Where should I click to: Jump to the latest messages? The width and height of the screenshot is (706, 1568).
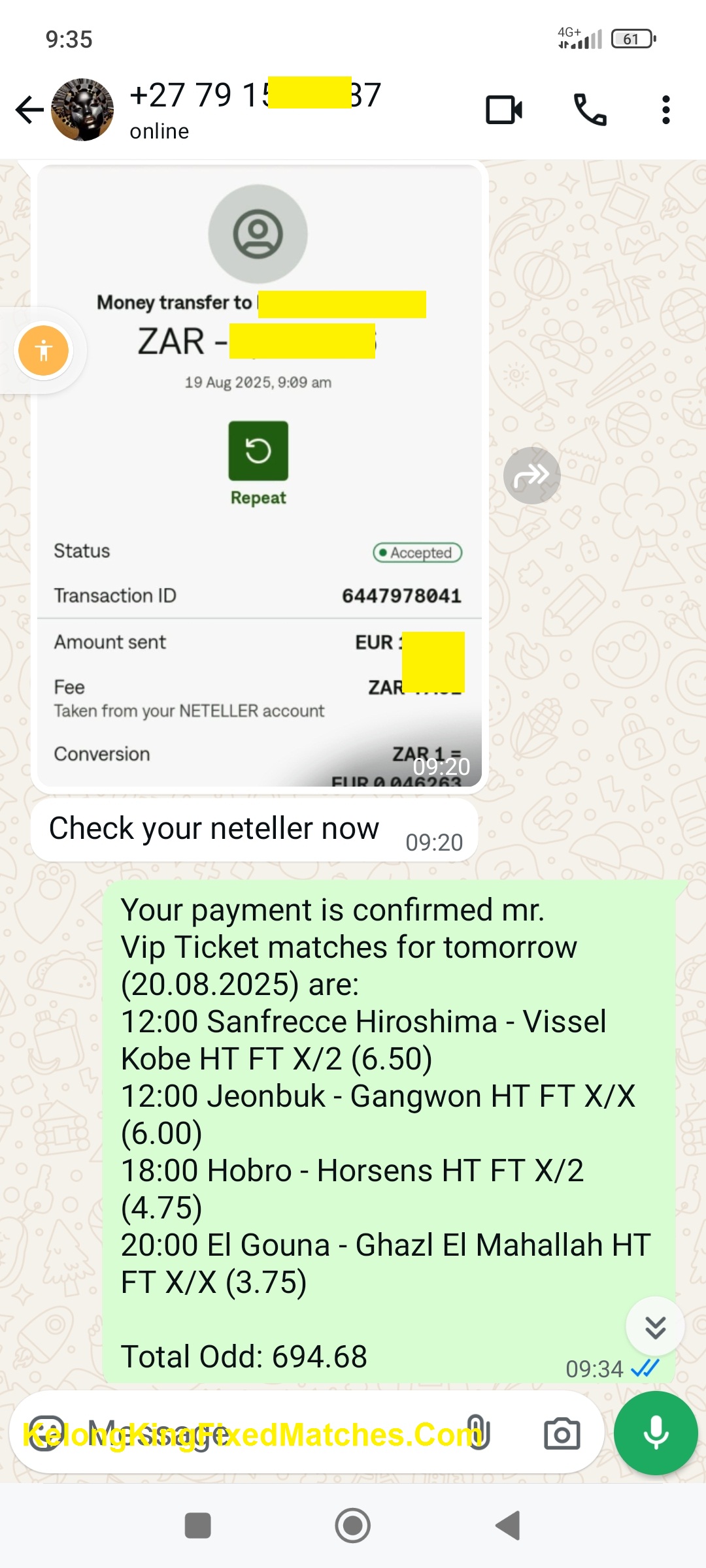tap(655, 1327)
